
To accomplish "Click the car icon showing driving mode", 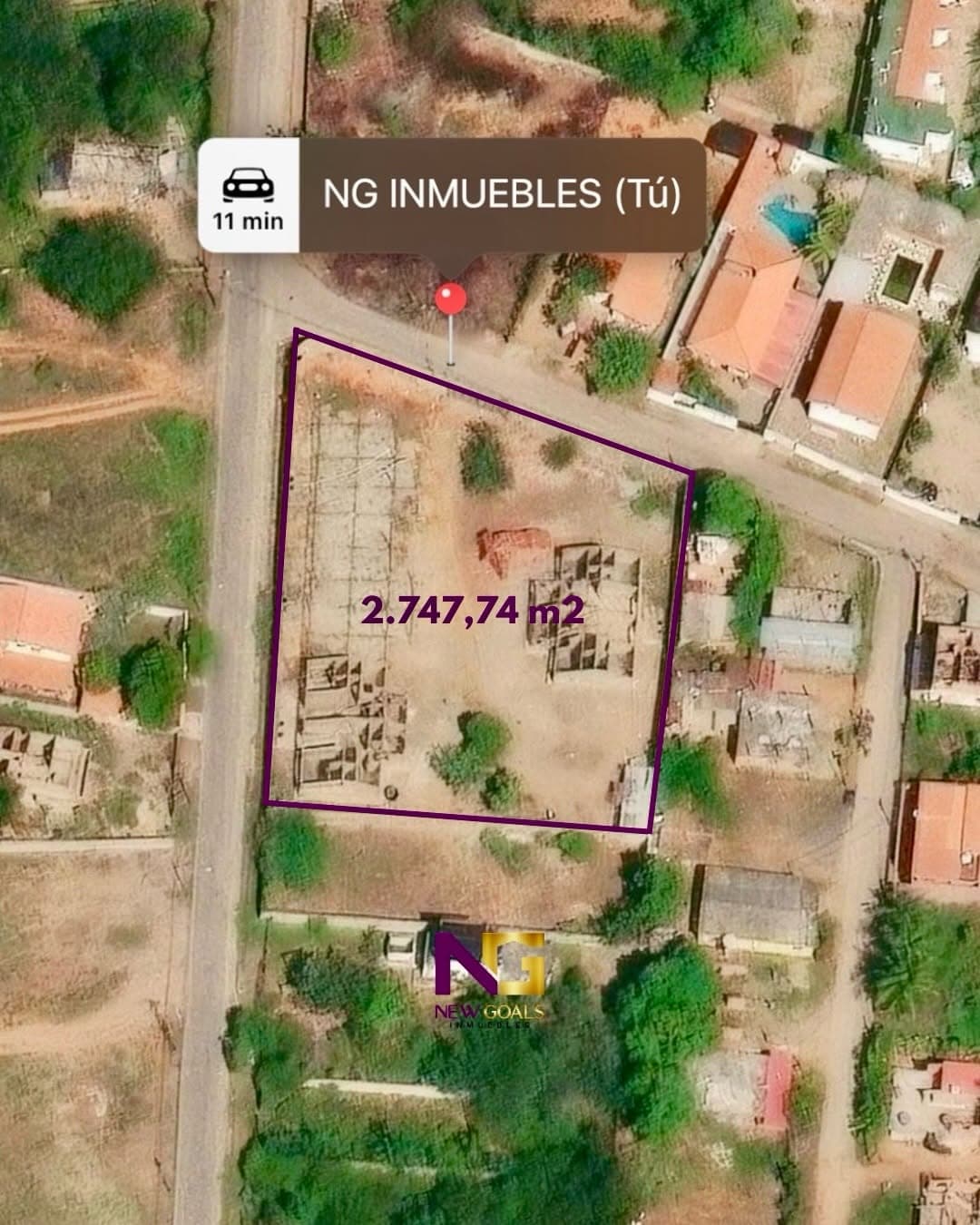I will coord(247,186).
